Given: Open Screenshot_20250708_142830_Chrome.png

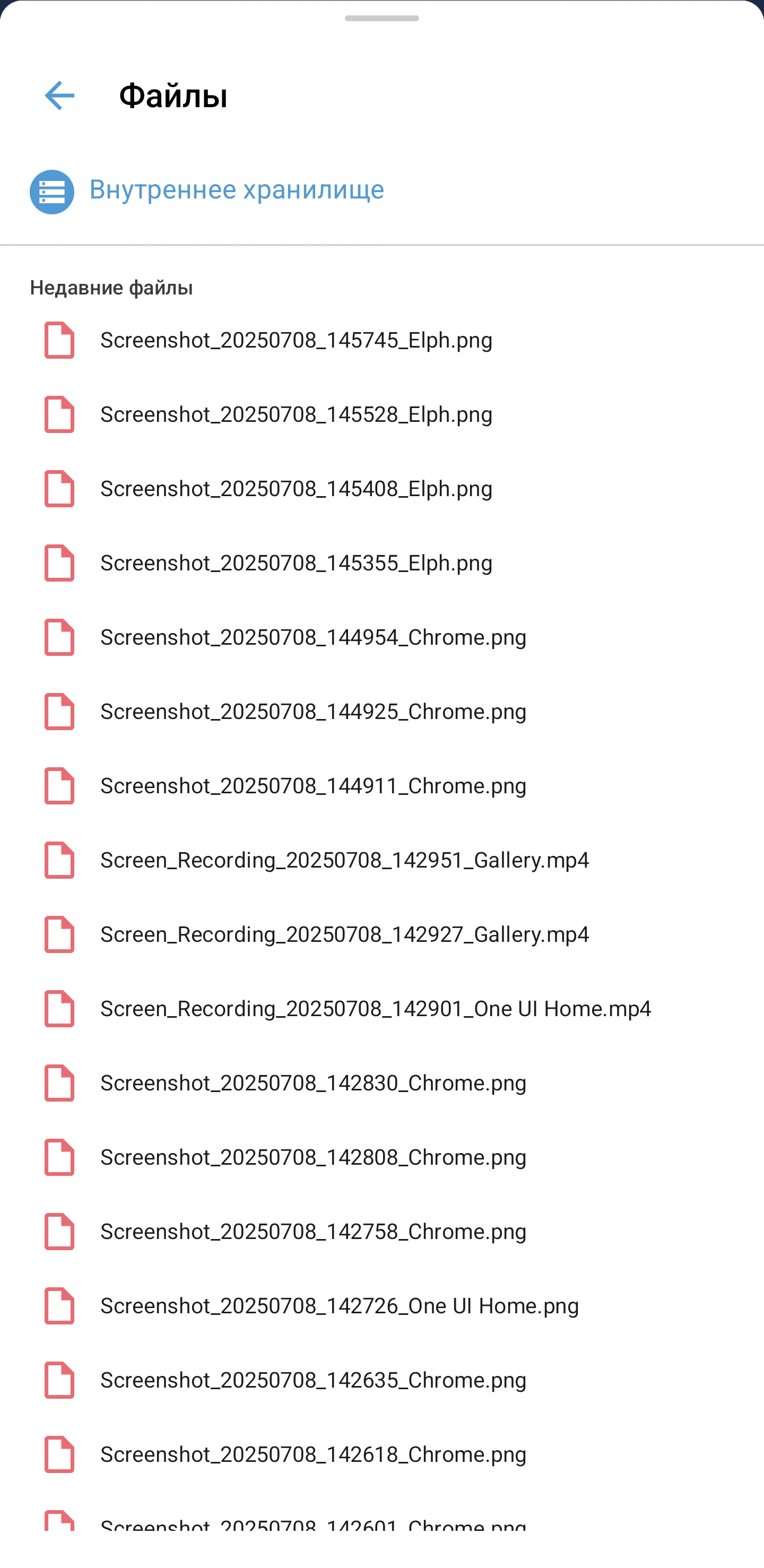Looking at the screenshot, I should pyautogui.click(x=313, y=1082).
